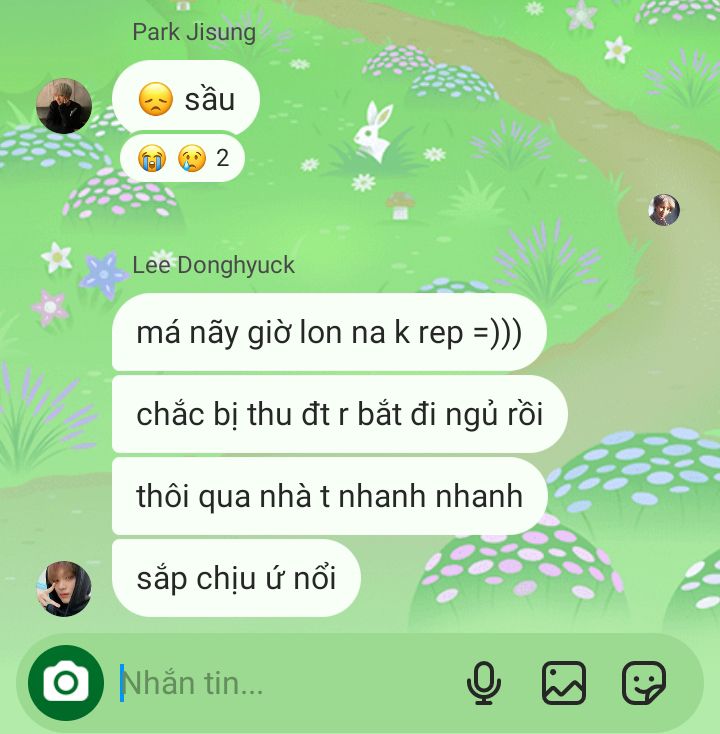Open the sticker picker

coord(643,683)
